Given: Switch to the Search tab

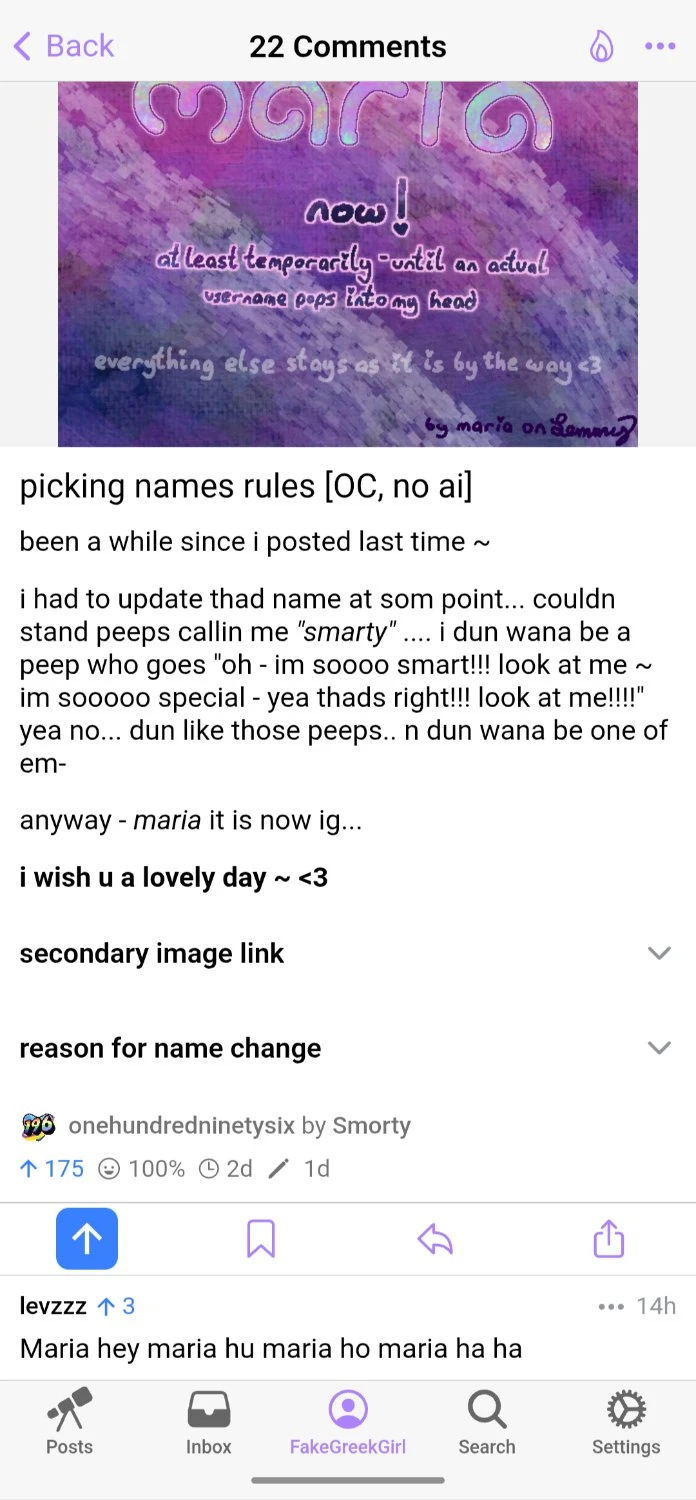Looking at the screenshot, I should pyautogui.click(x=487, y=1421).
